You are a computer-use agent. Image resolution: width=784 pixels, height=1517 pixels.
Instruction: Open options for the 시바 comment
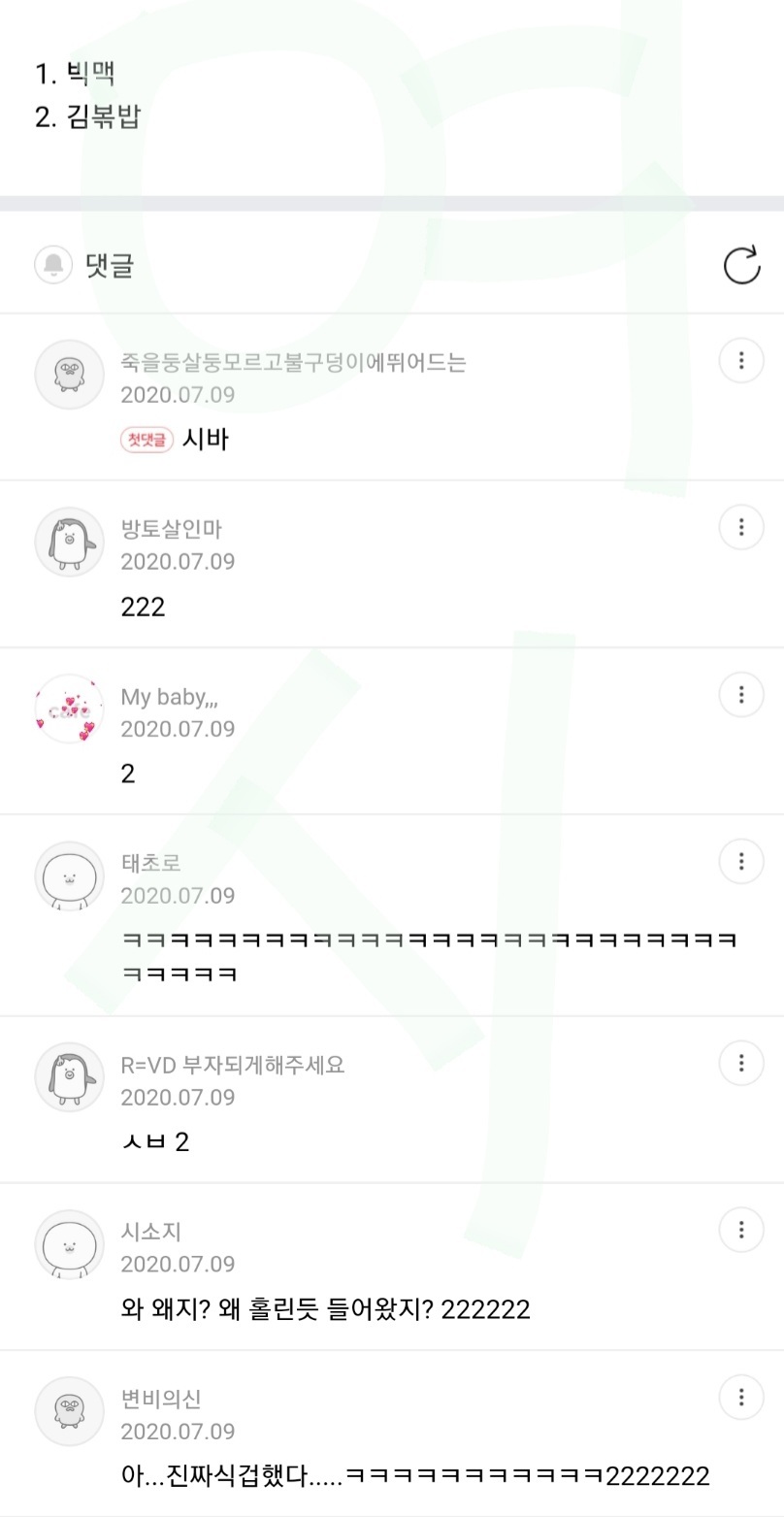(741, 361)
